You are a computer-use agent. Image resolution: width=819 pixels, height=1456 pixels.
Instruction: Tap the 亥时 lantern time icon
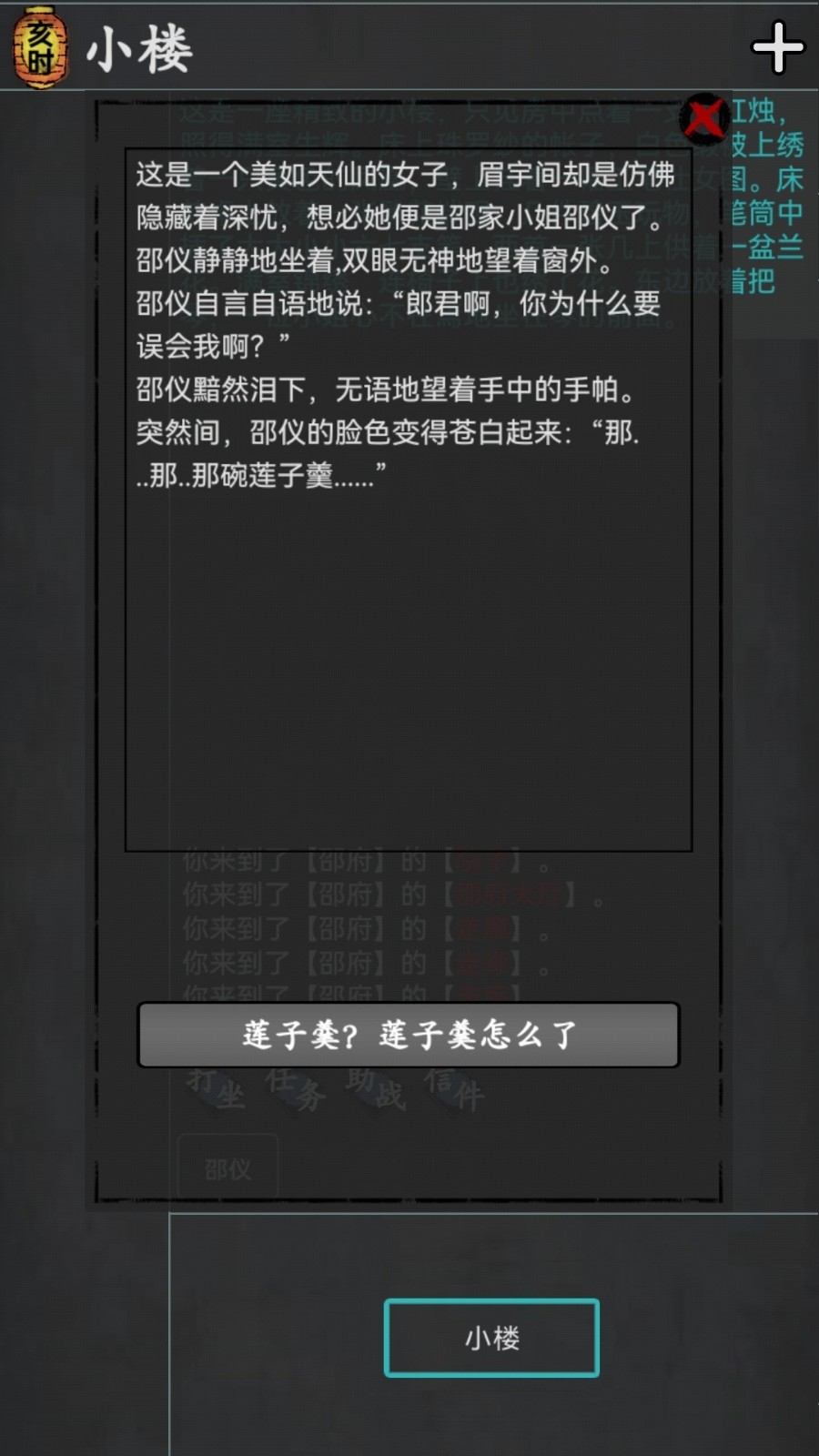pos(40,47)
